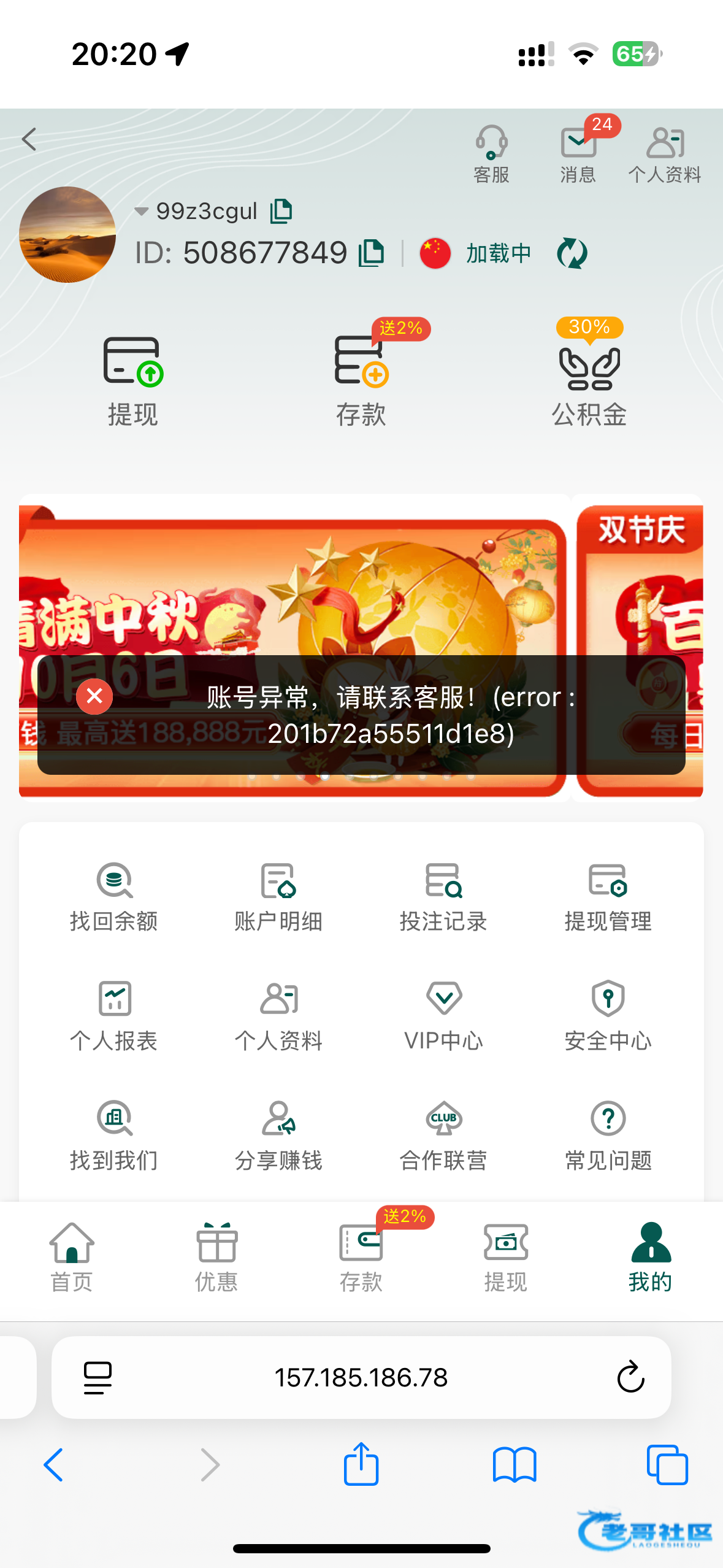This screenshot has height=1568, width=723.
Task: Open 消息 messages inbox
Action: point(578,154)
